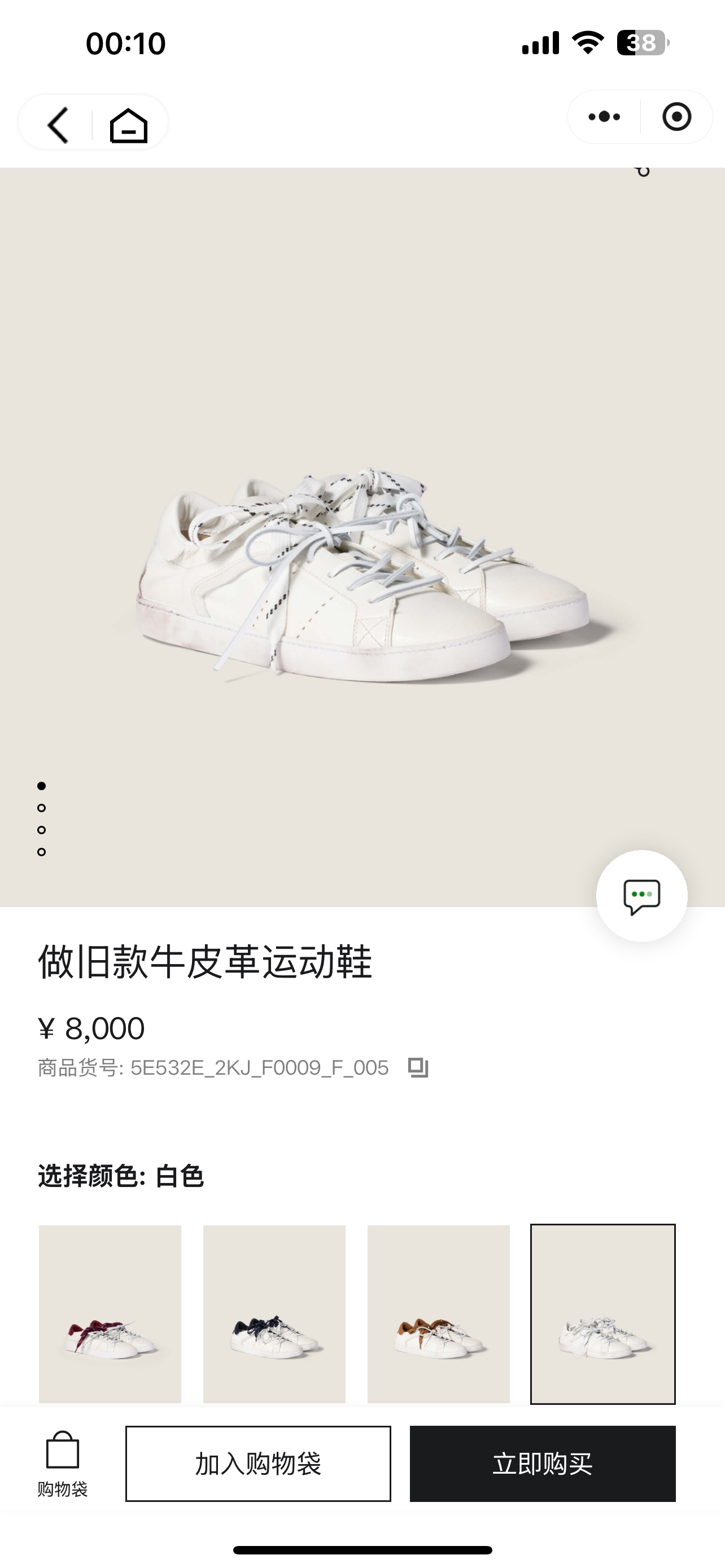Choose the brown lace sneaker color
The image size is (725, 1568).
438,1313
